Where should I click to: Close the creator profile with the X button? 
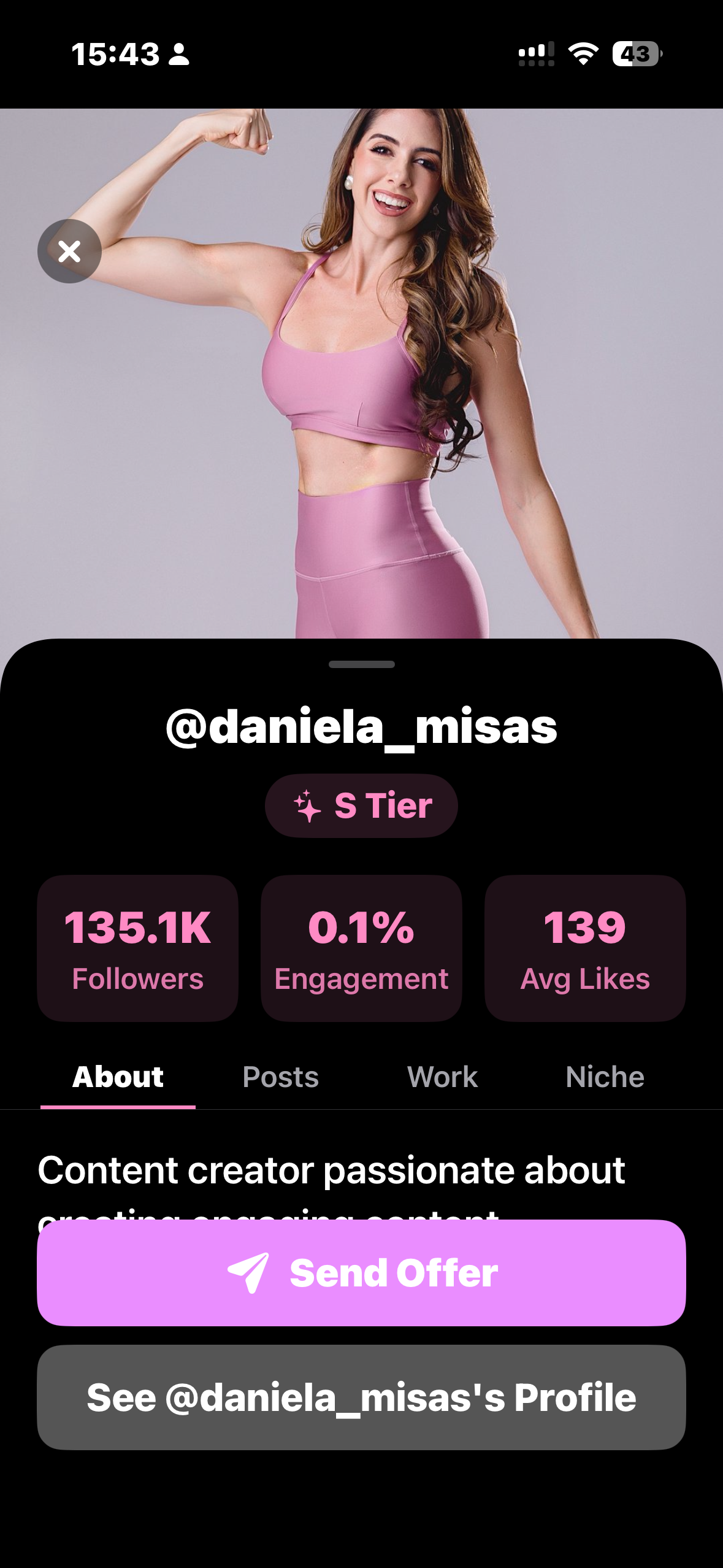point(69,251)
